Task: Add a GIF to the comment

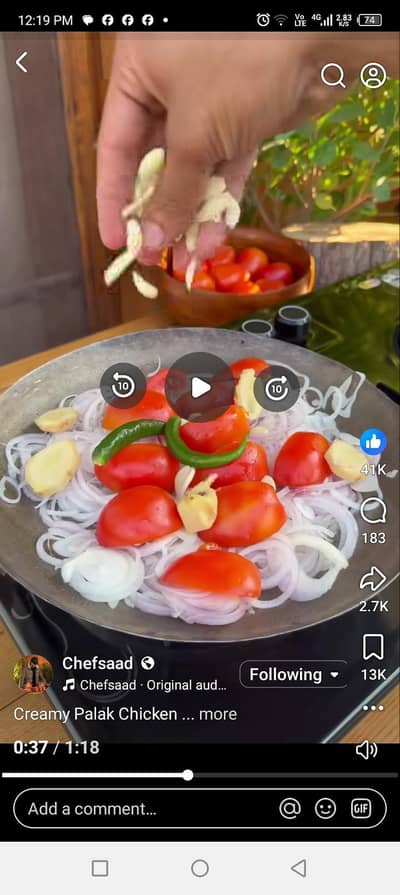Action: point(361,809)
